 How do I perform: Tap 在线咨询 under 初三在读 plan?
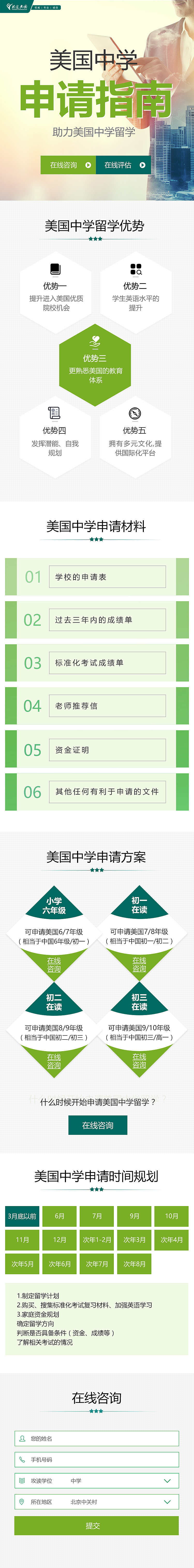coord(139,1061)
